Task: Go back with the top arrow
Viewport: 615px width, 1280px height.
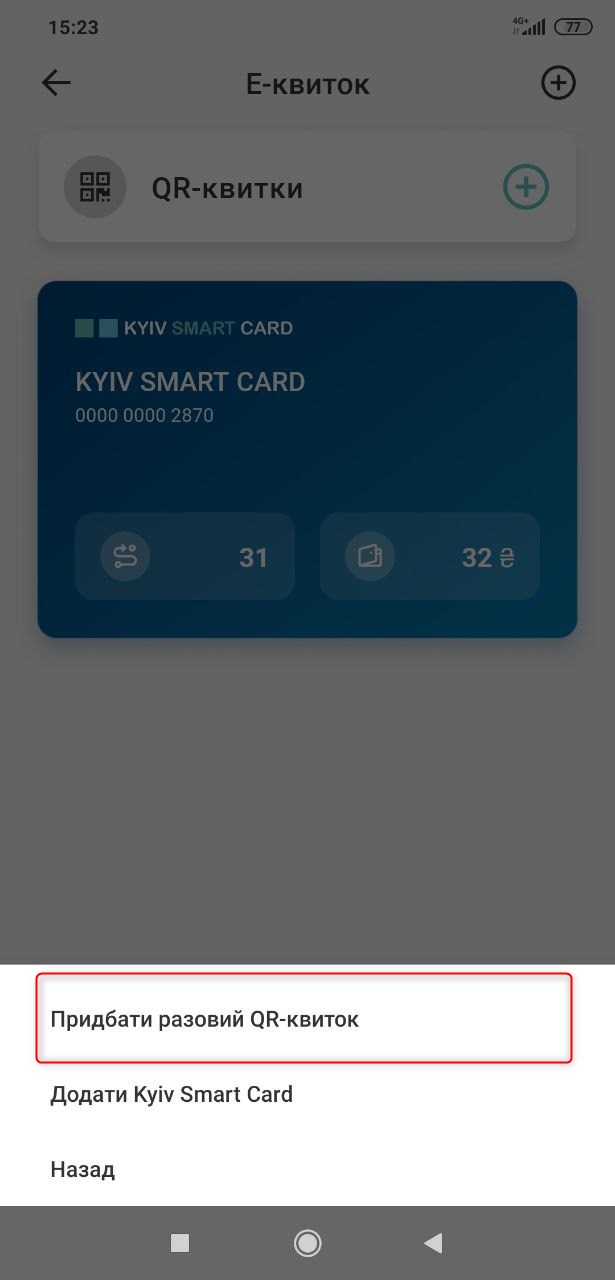Action: click(x=56, y=83)
